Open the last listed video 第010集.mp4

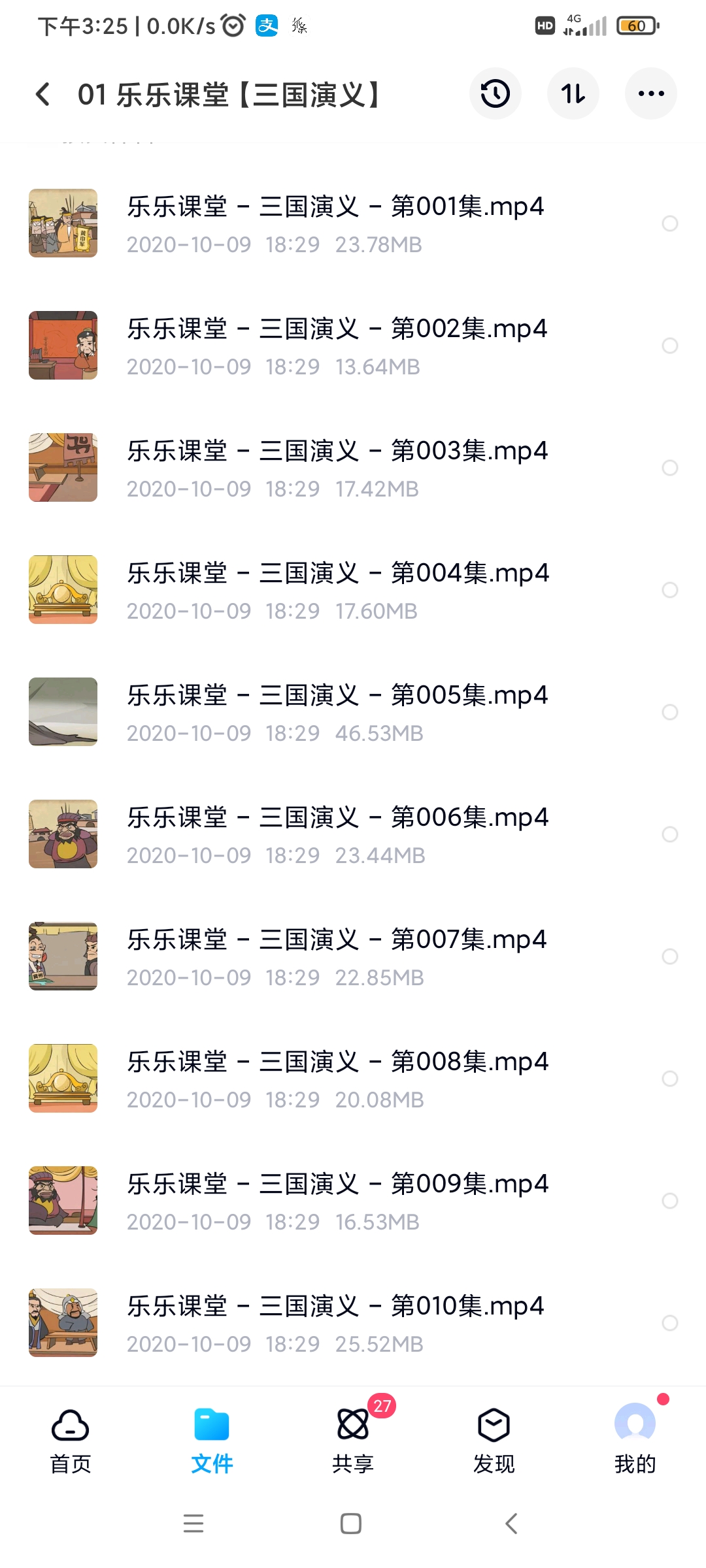point(335,1323)
